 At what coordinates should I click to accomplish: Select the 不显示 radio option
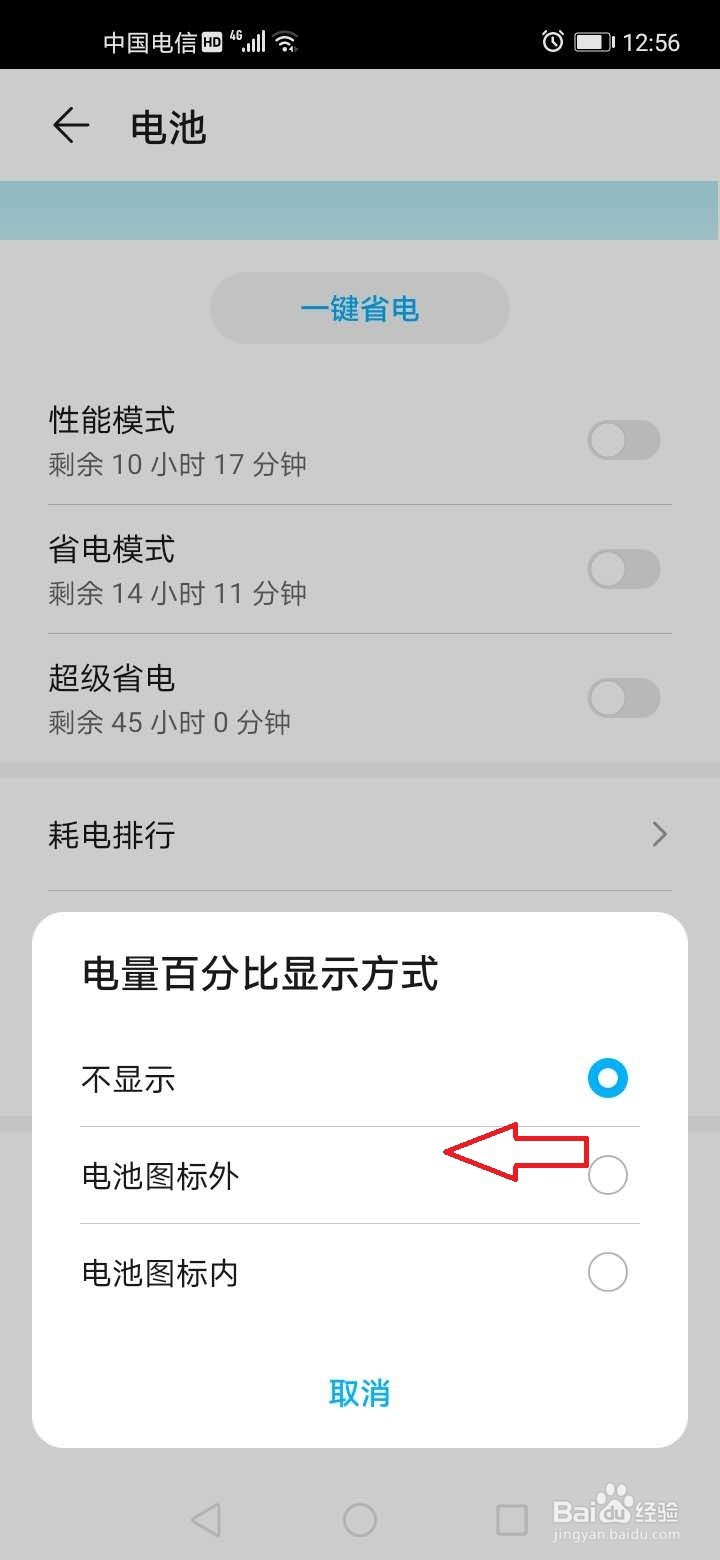[x=608, y=1078]
